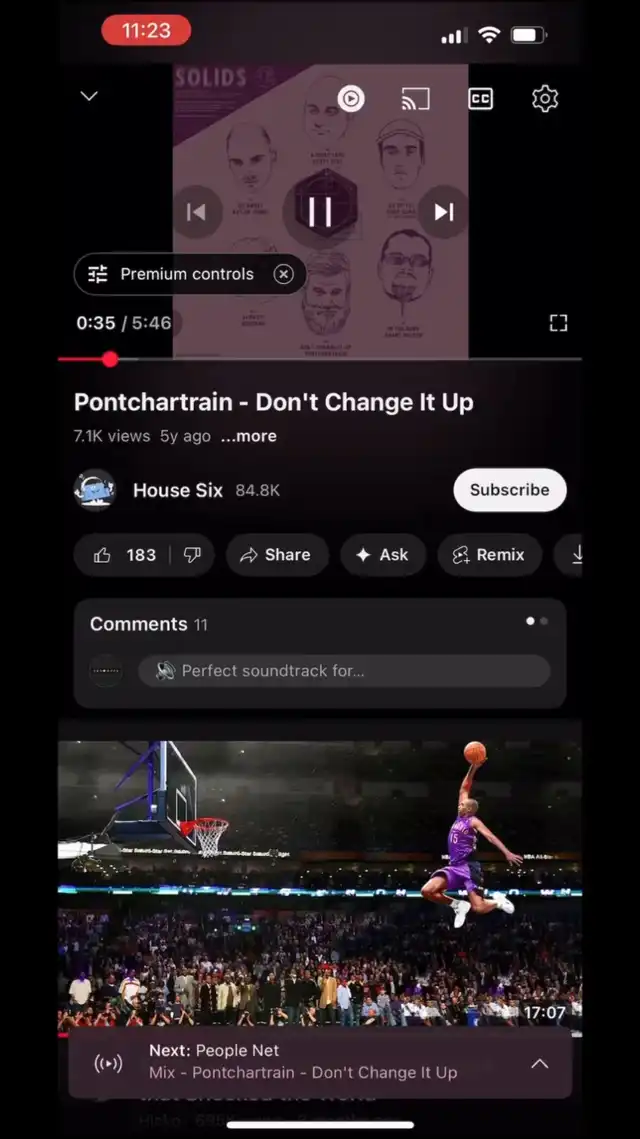The height and width of the screenshot is (1139, 640).
Task: Skip to the previous video
Action: pos(197,211)
